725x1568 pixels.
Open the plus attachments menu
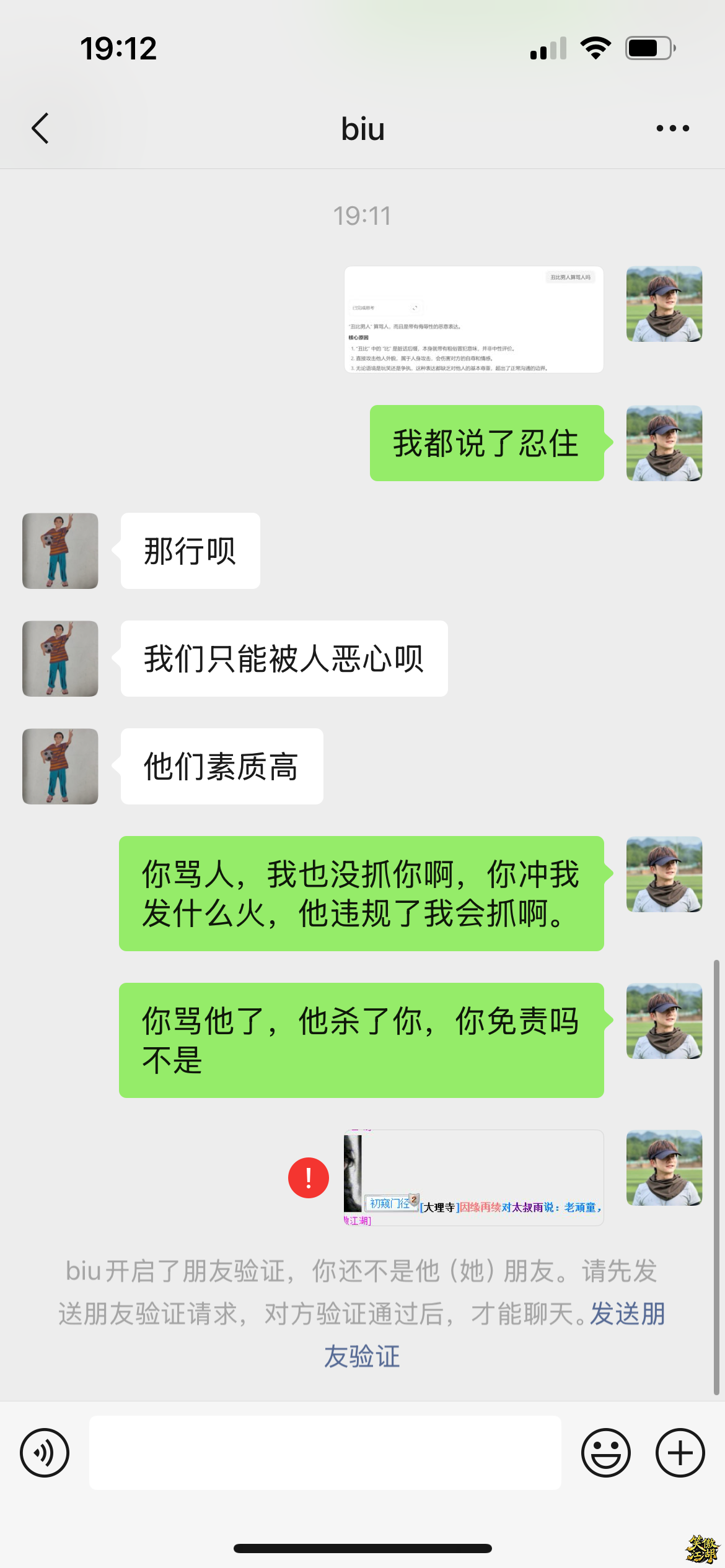(x=680, y=1453)
